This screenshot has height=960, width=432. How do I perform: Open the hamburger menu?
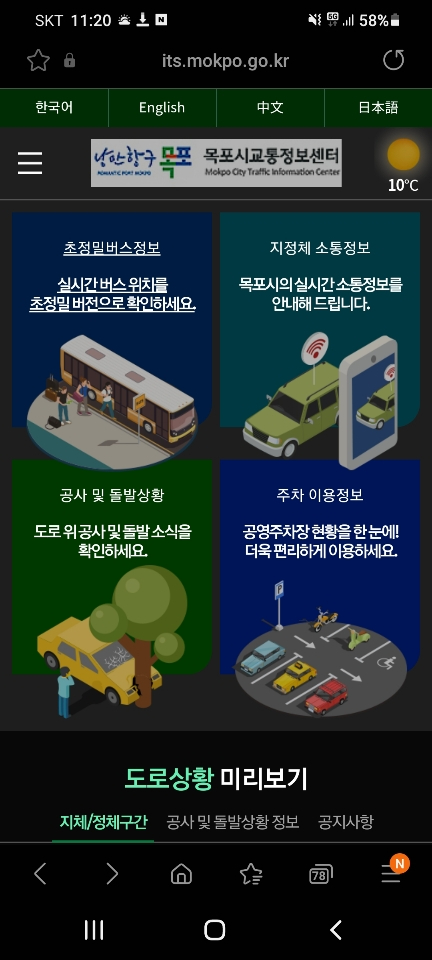[x=30, y=163]
